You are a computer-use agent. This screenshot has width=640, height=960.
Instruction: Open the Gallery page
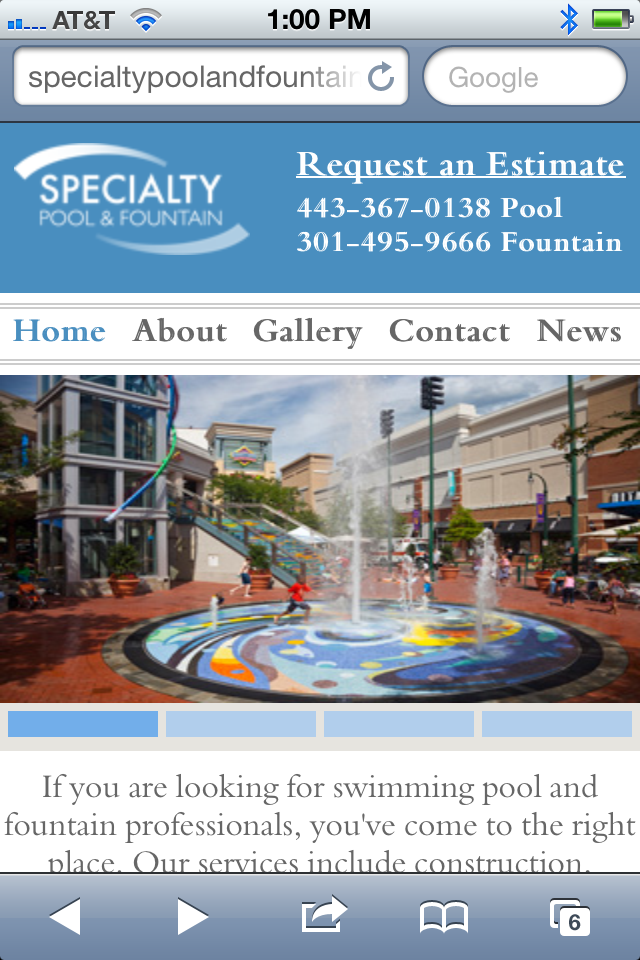(307, 331)
